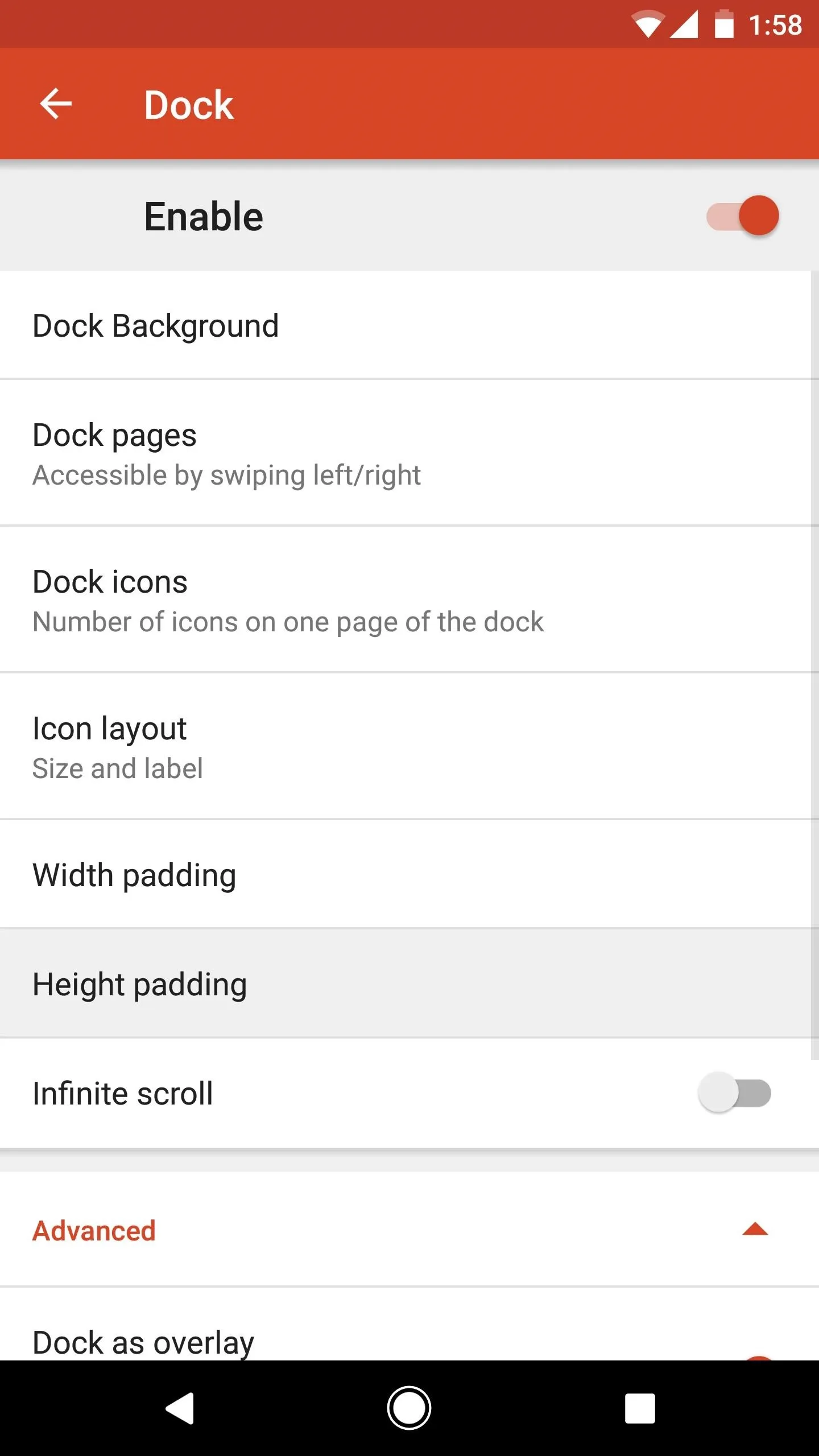Open Dock Background settings
This screenshot has width=819, height=1456.
(405, 325)
